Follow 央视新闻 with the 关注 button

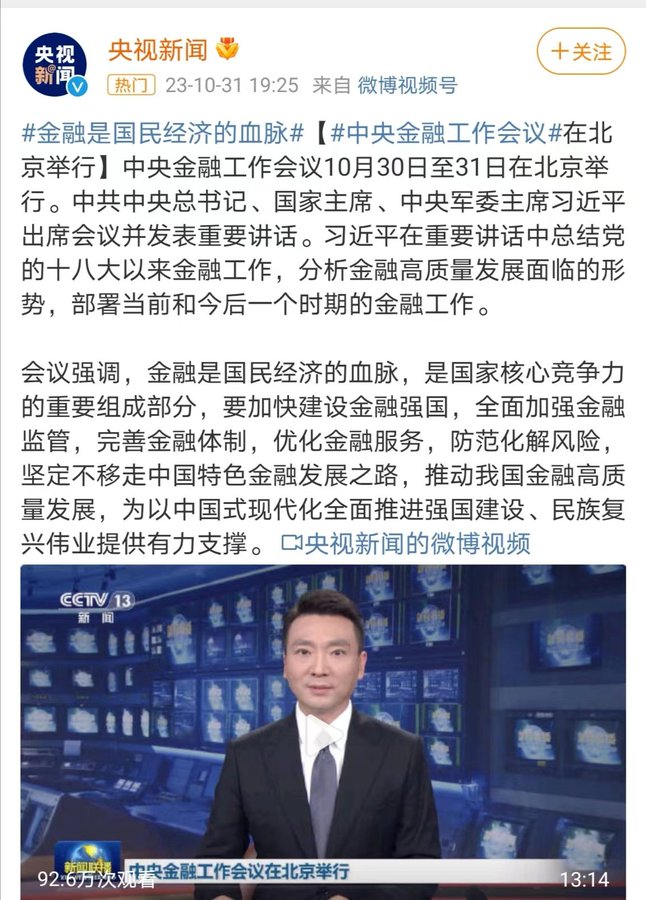click(x=581, y=52)
